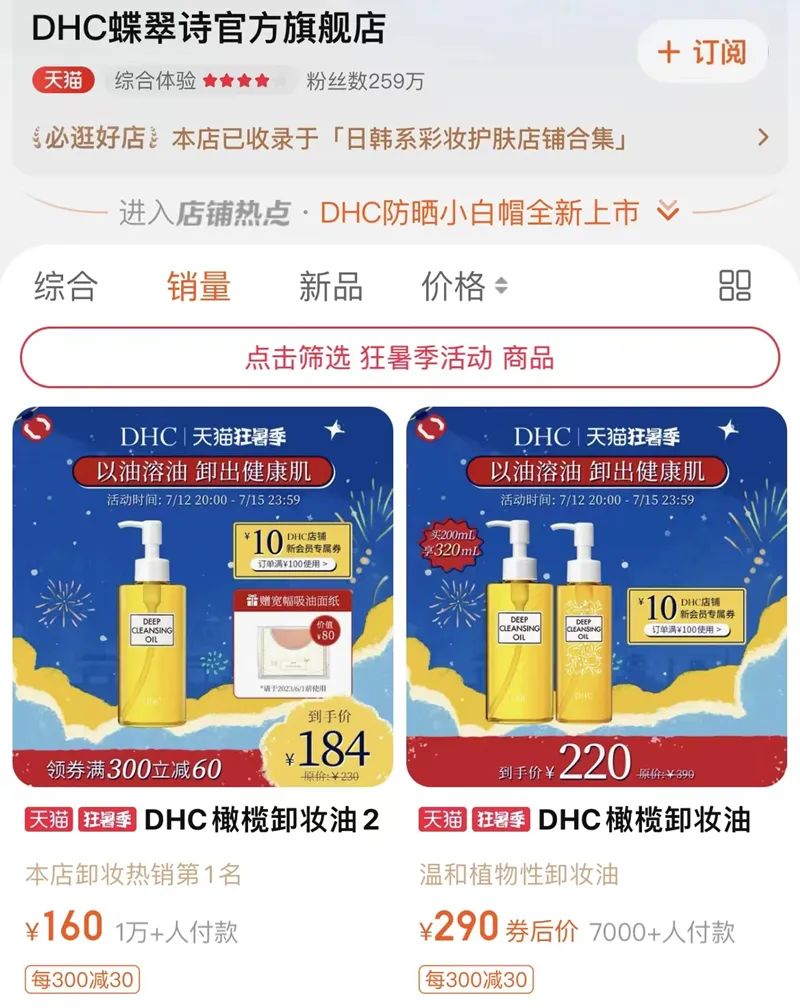
Task: Open the 必逛好店 store collection row
Action: [400, 138]
